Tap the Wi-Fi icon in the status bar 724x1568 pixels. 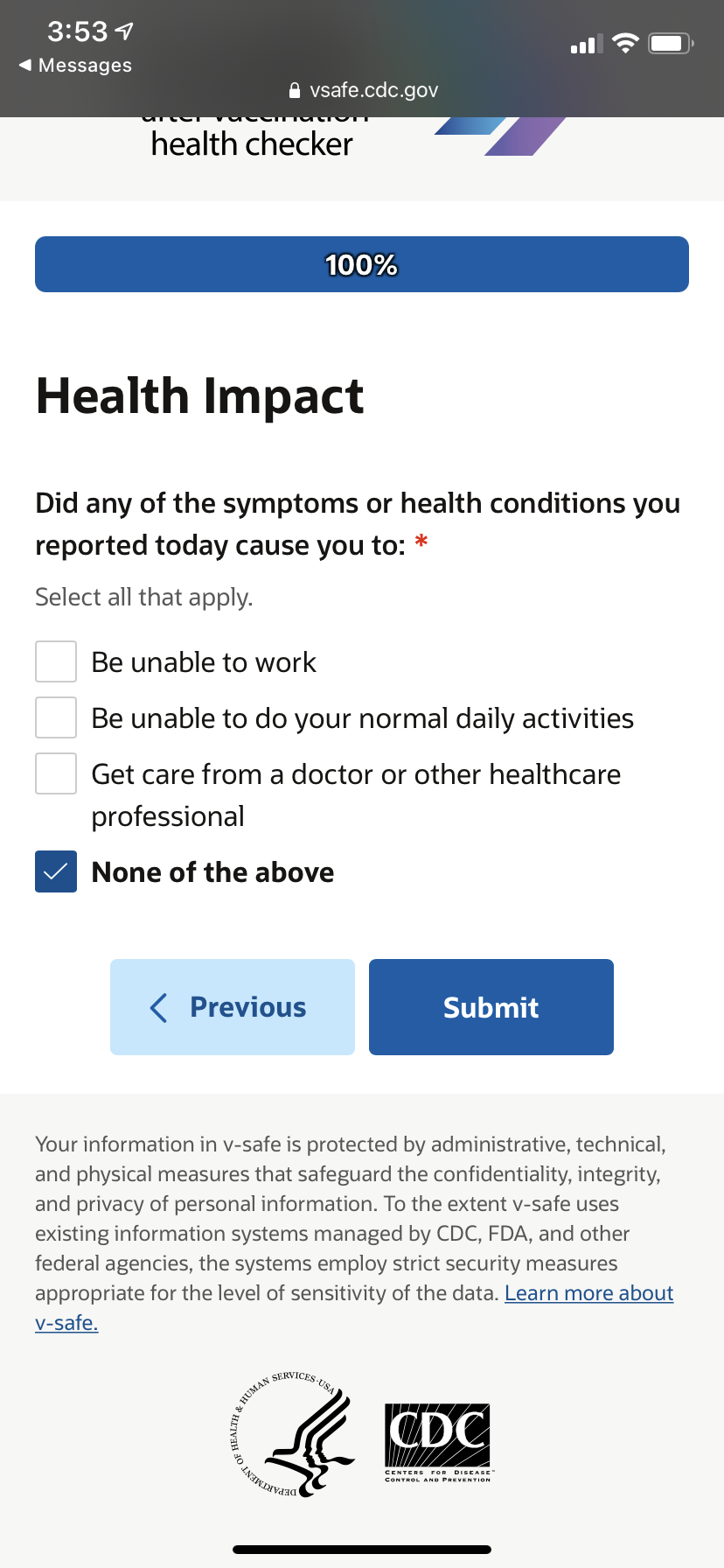click(x=626, y=40)
